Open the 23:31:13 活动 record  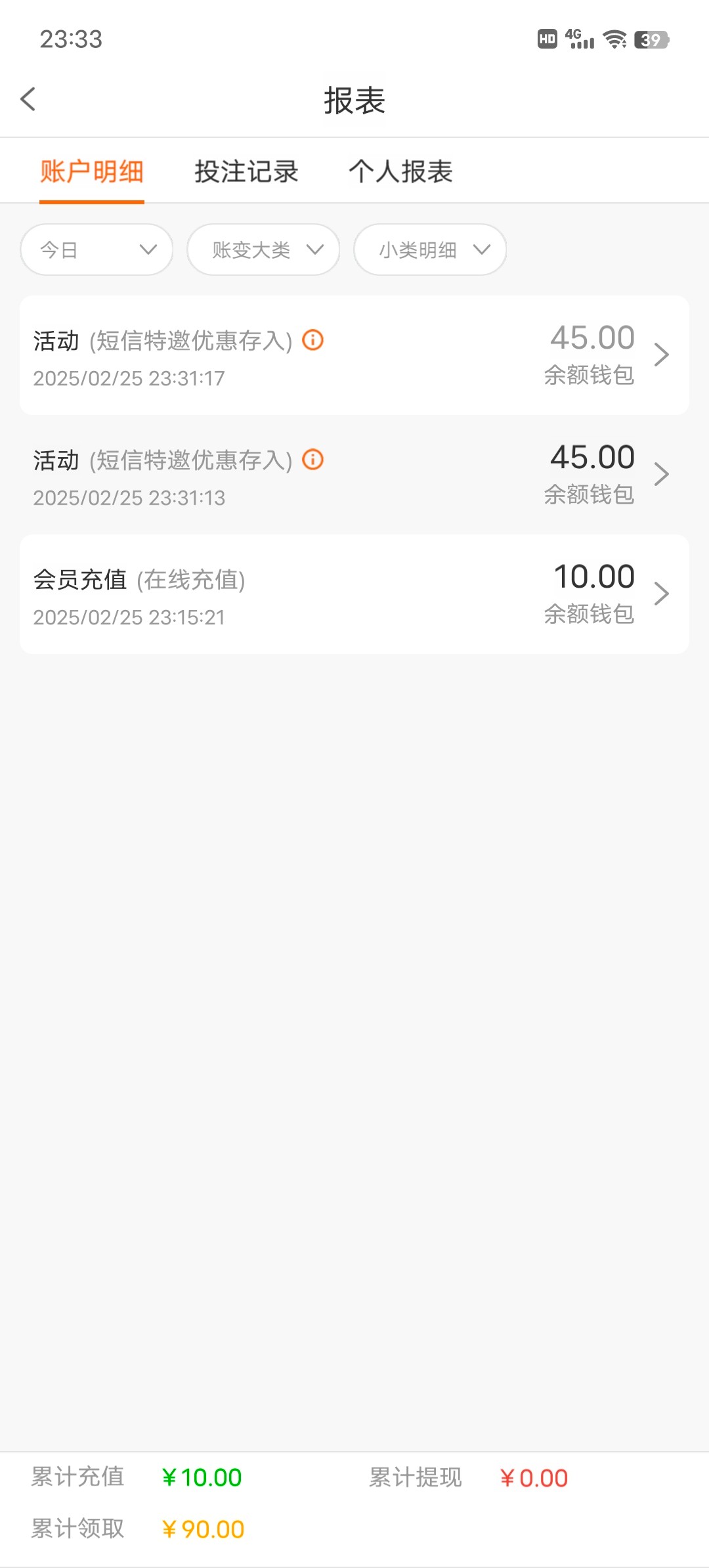pyautogui.click(x=354, y=475)
